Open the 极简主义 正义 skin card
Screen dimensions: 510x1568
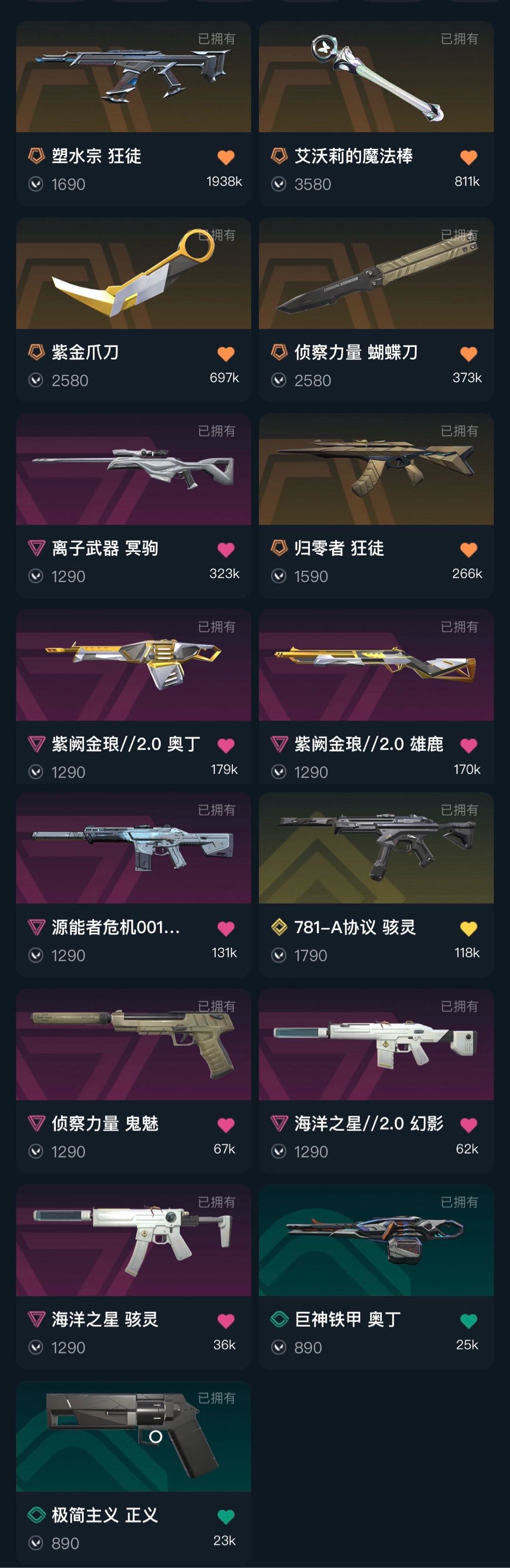pyautogui.click(x=133, y=1437)
